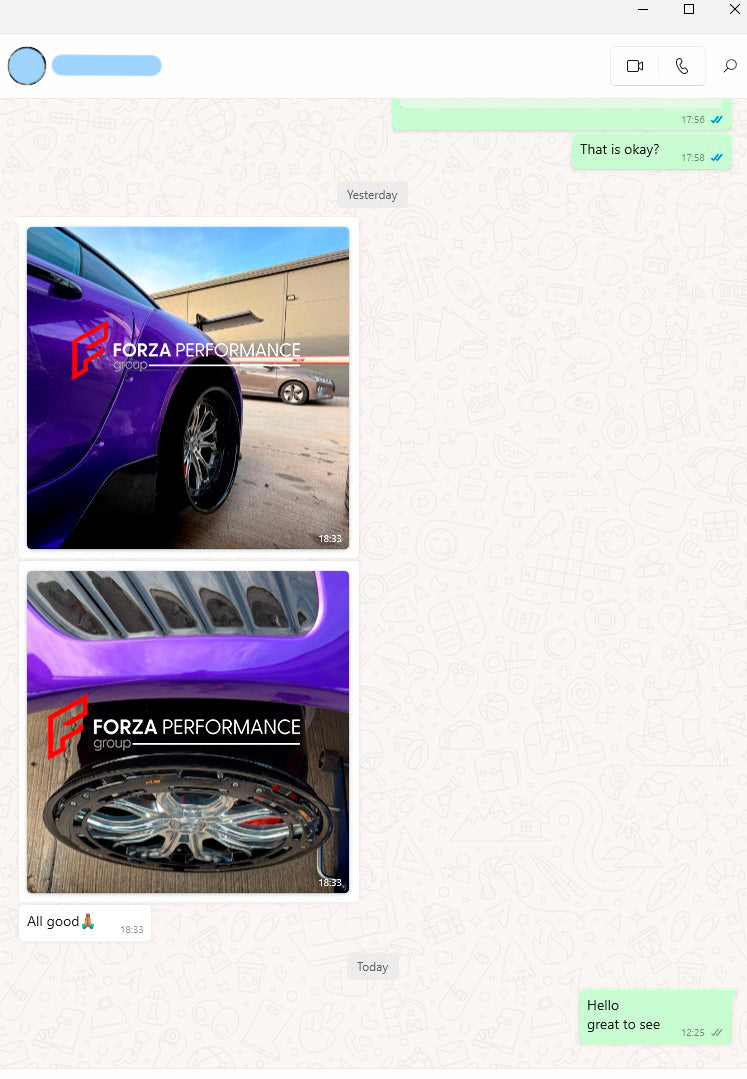Minimize the window

coord(642,9)
